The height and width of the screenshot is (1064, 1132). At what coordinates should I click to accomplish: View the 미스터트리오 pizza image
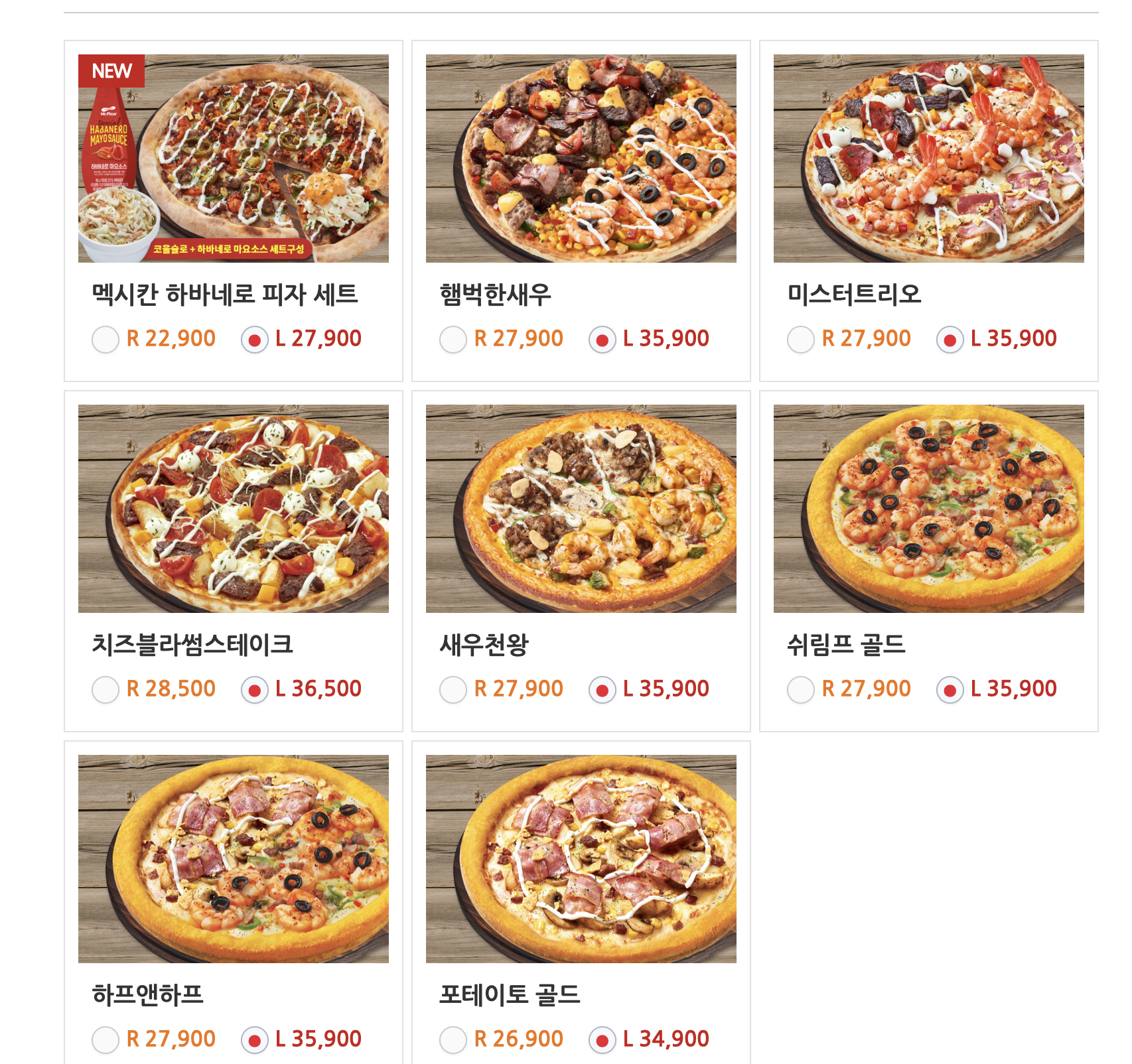[929, 159]
